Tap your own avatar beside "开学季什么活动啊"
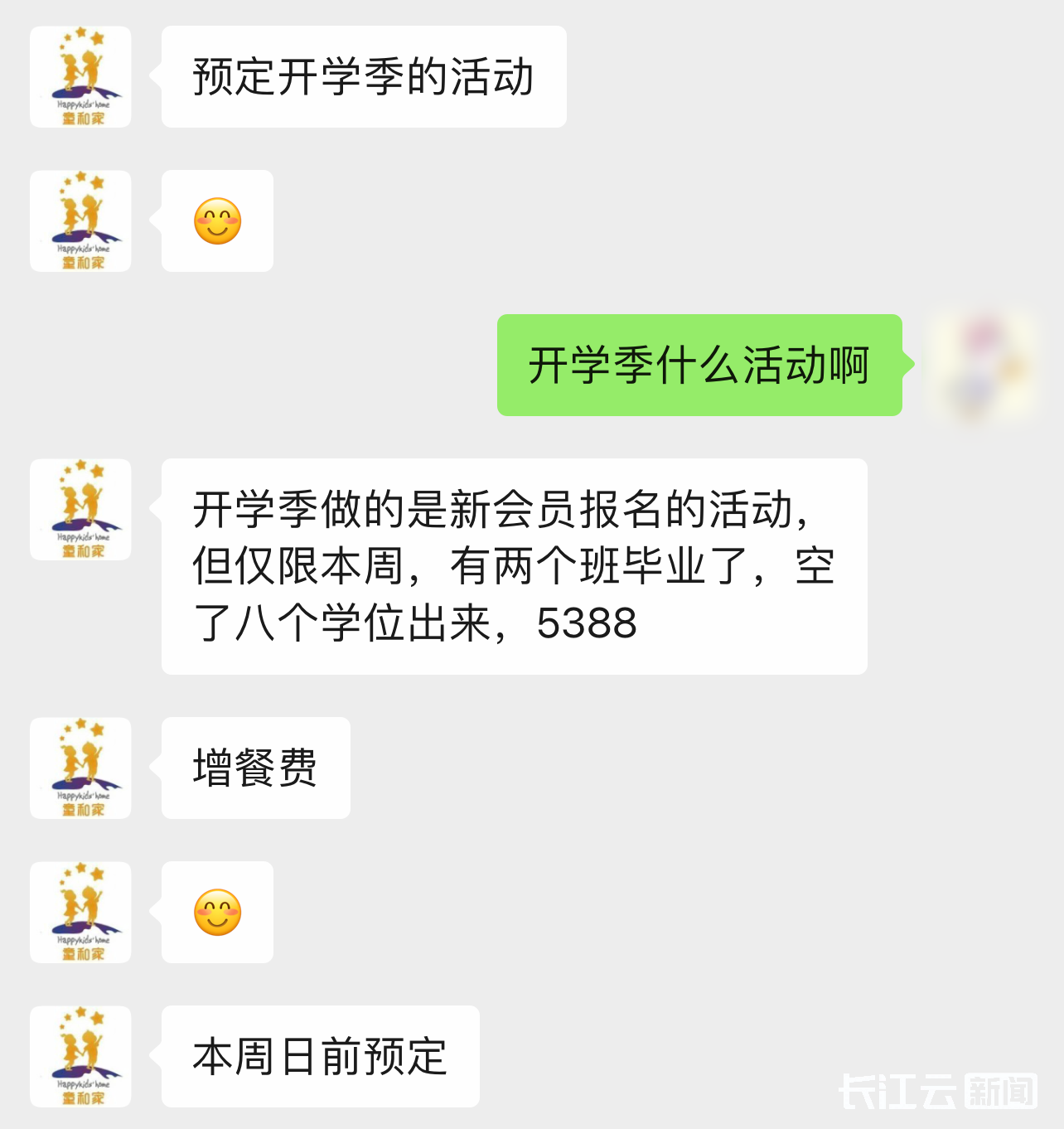 (983, 366)
